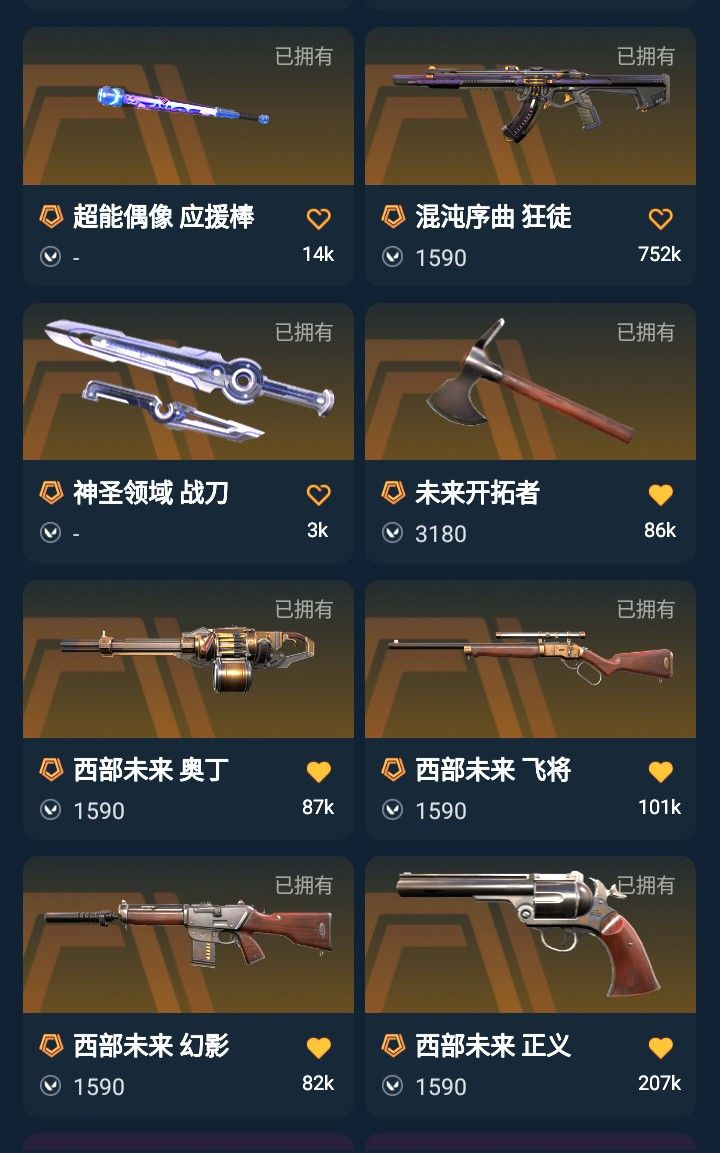
Task: Like the 超能偶像 应援棒 skin
Action: (318, 218)
